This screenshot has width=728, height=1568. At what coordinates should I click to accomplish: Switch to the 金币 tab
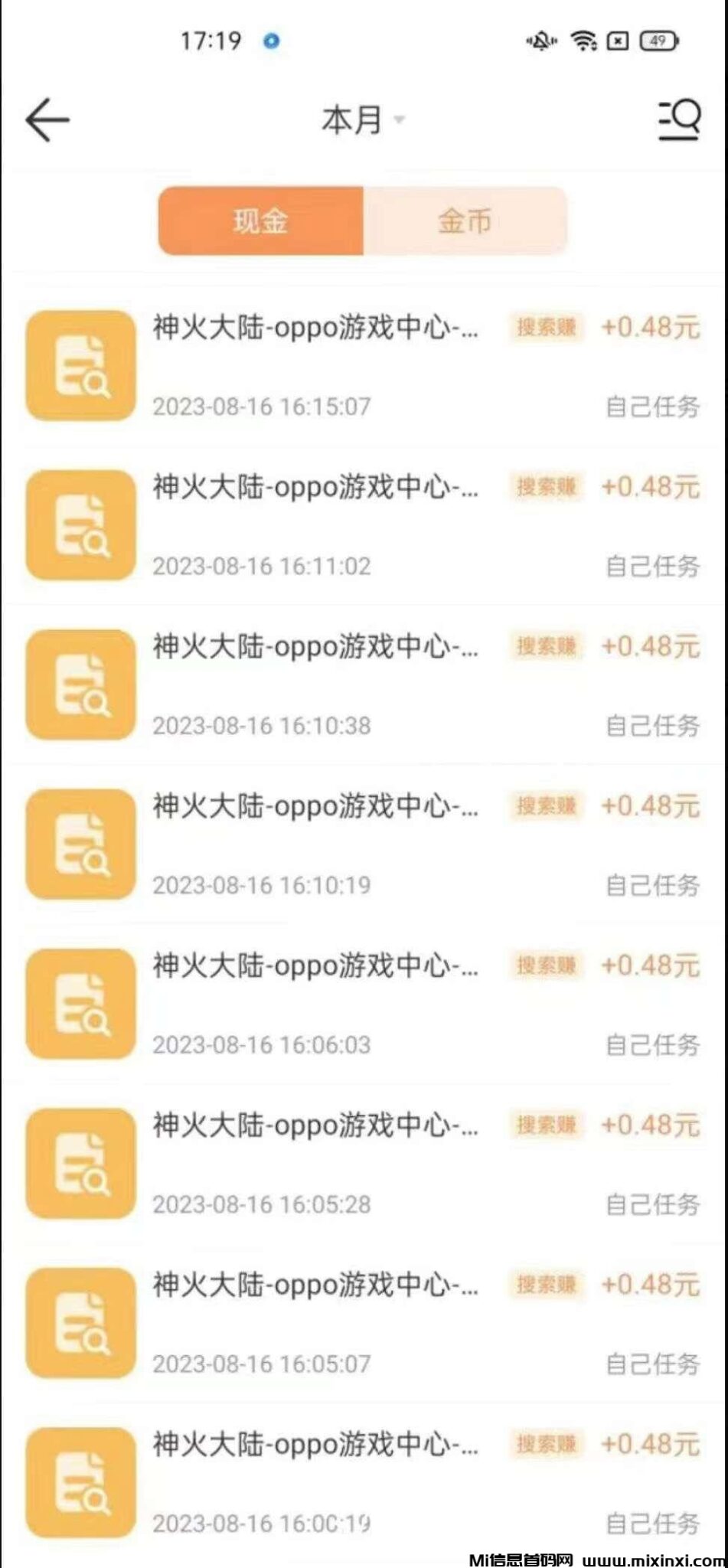point(465,219)
